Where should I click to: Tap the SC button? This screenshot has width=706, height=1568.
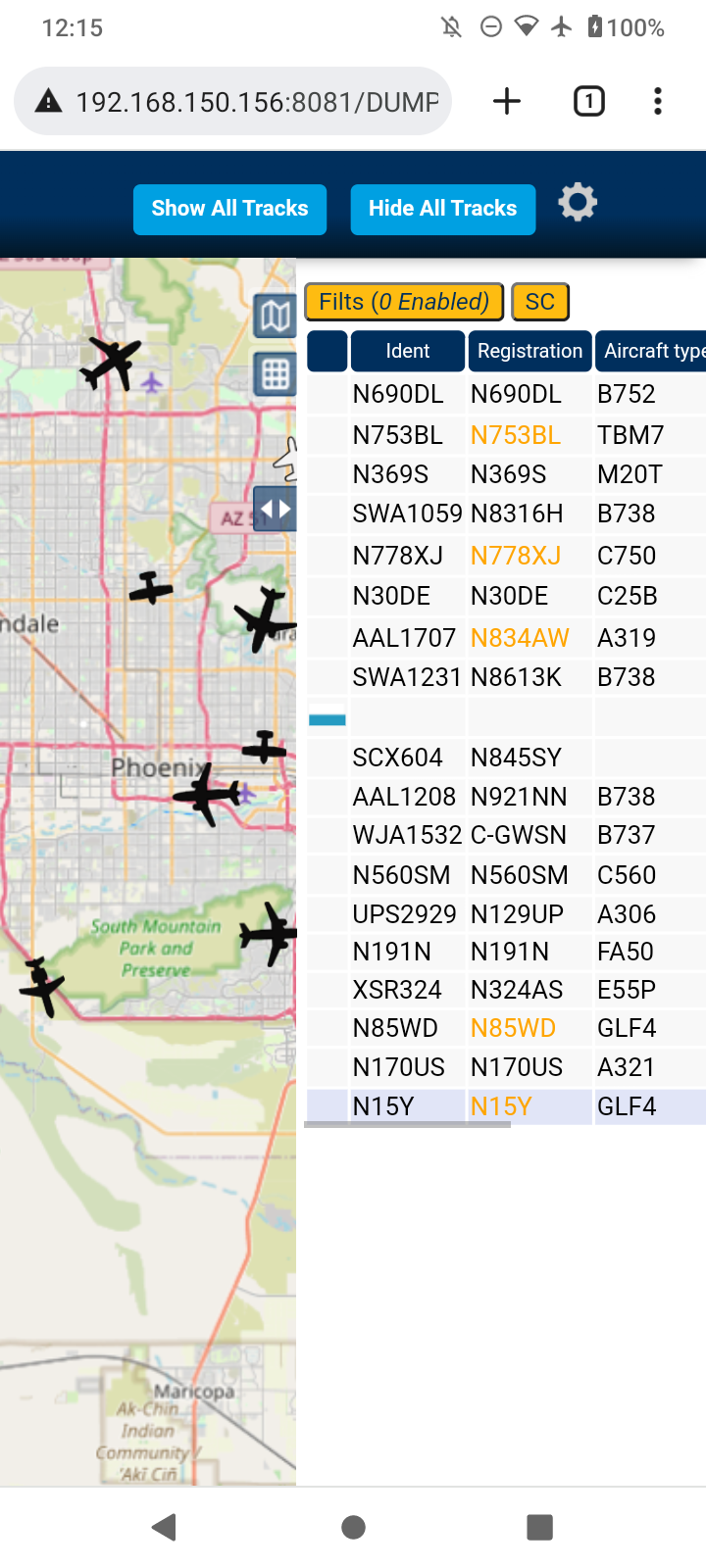[540, 302]
